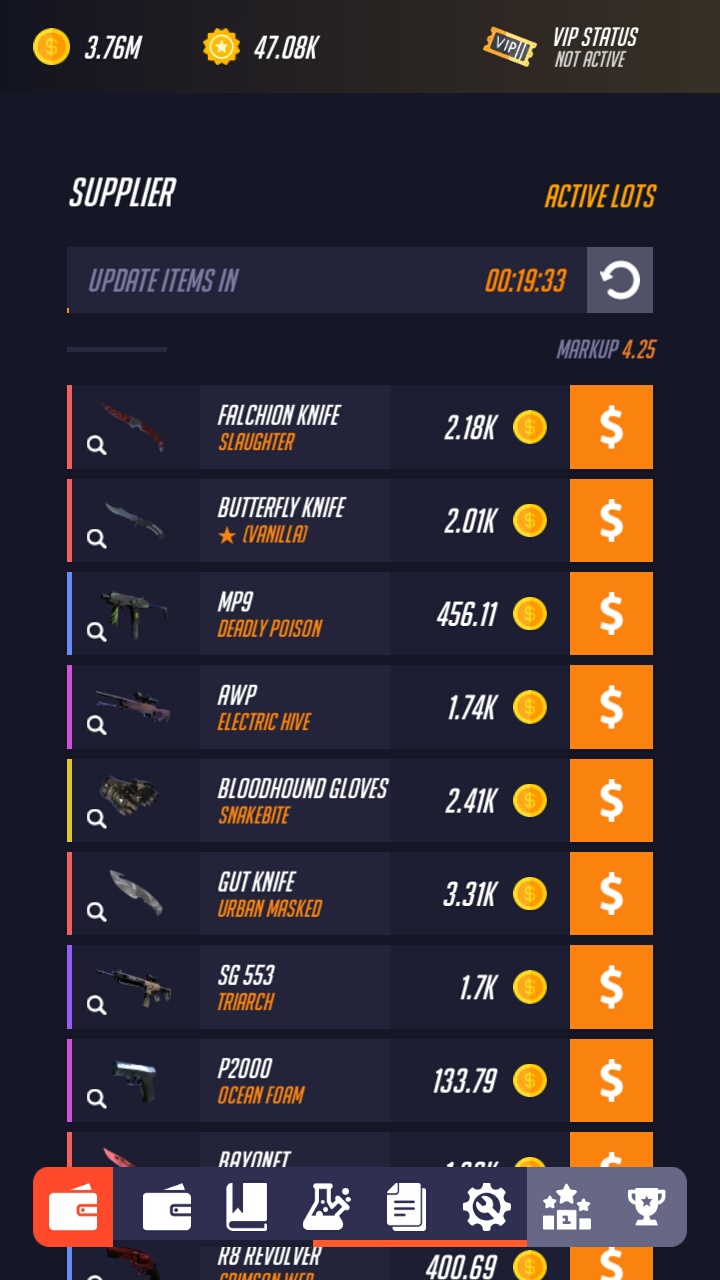Purchase the Butterfly Knife Vanilla
720x1280 pixels.
tap(611, 520)
